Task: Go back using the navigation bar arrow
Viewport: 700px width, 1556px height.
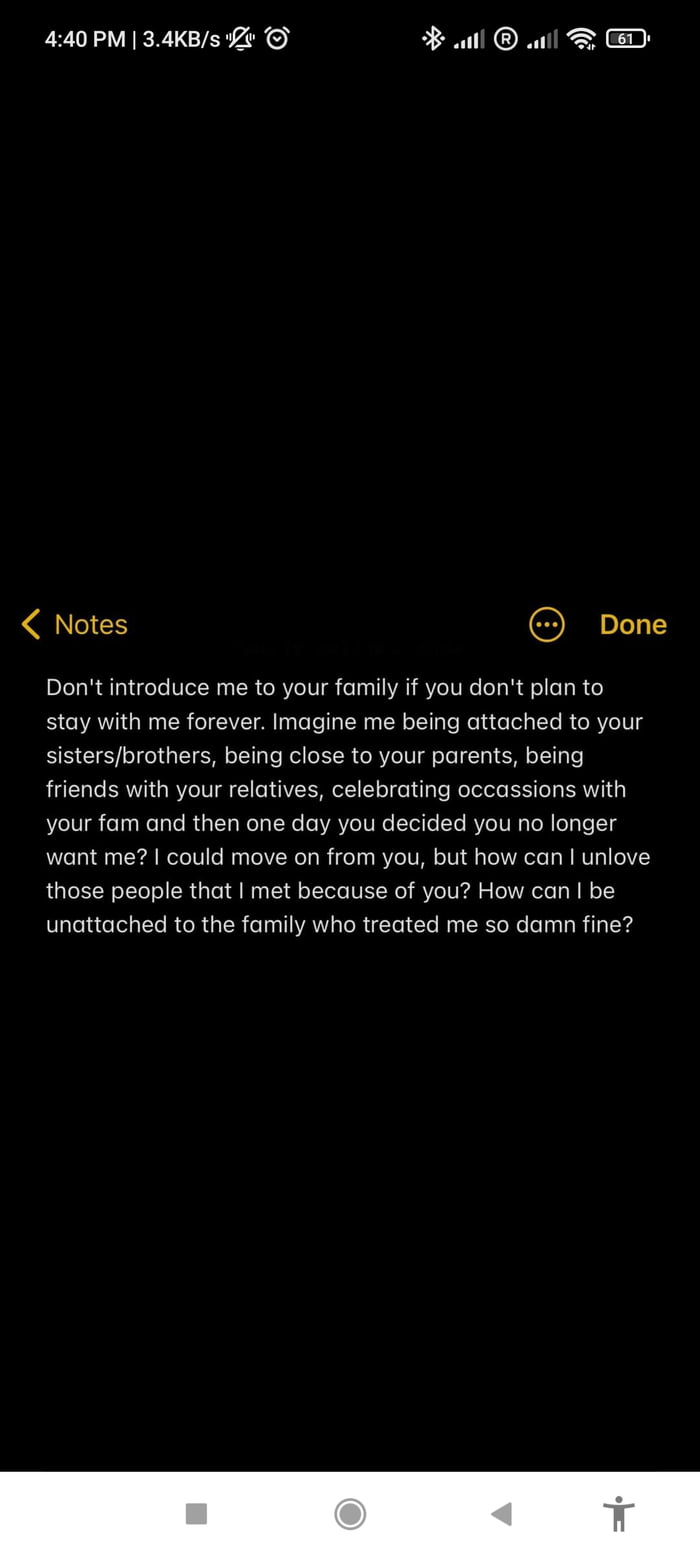Action: tap(502, 1514)
